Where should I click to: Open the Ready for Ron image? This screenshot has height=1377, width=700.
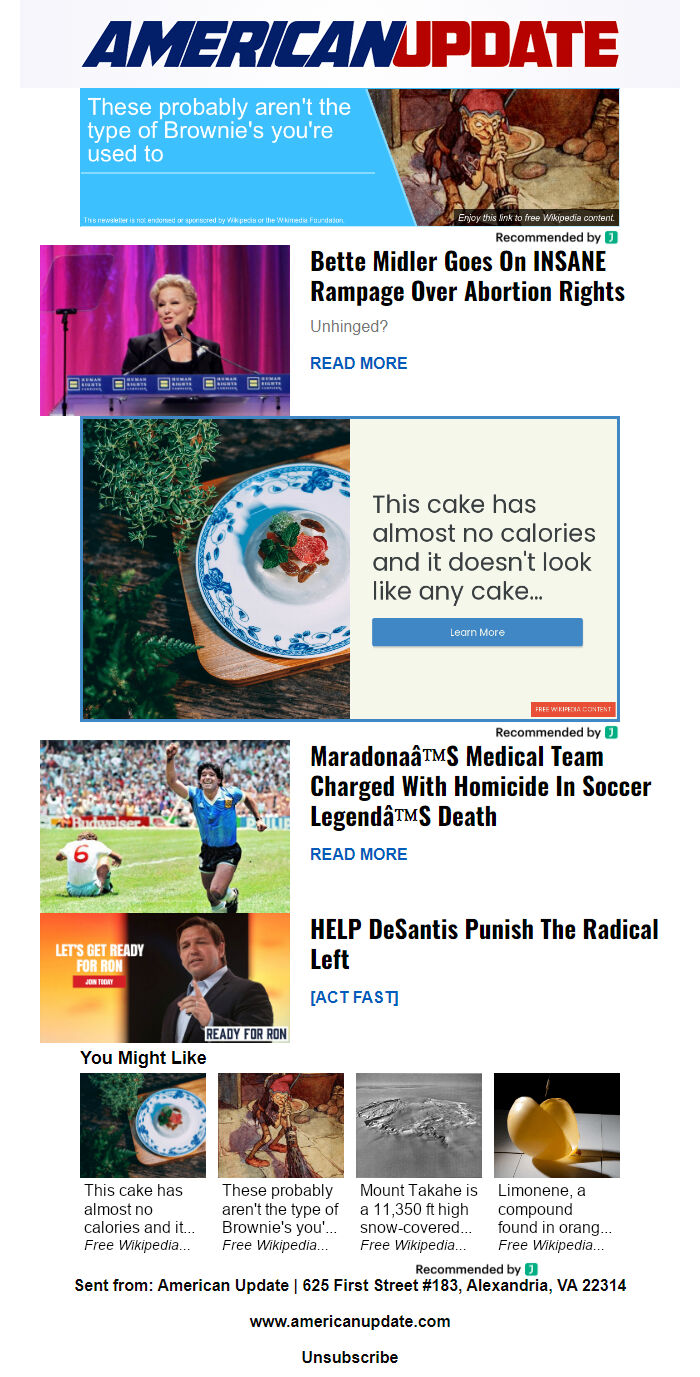[x=165, y=978]
